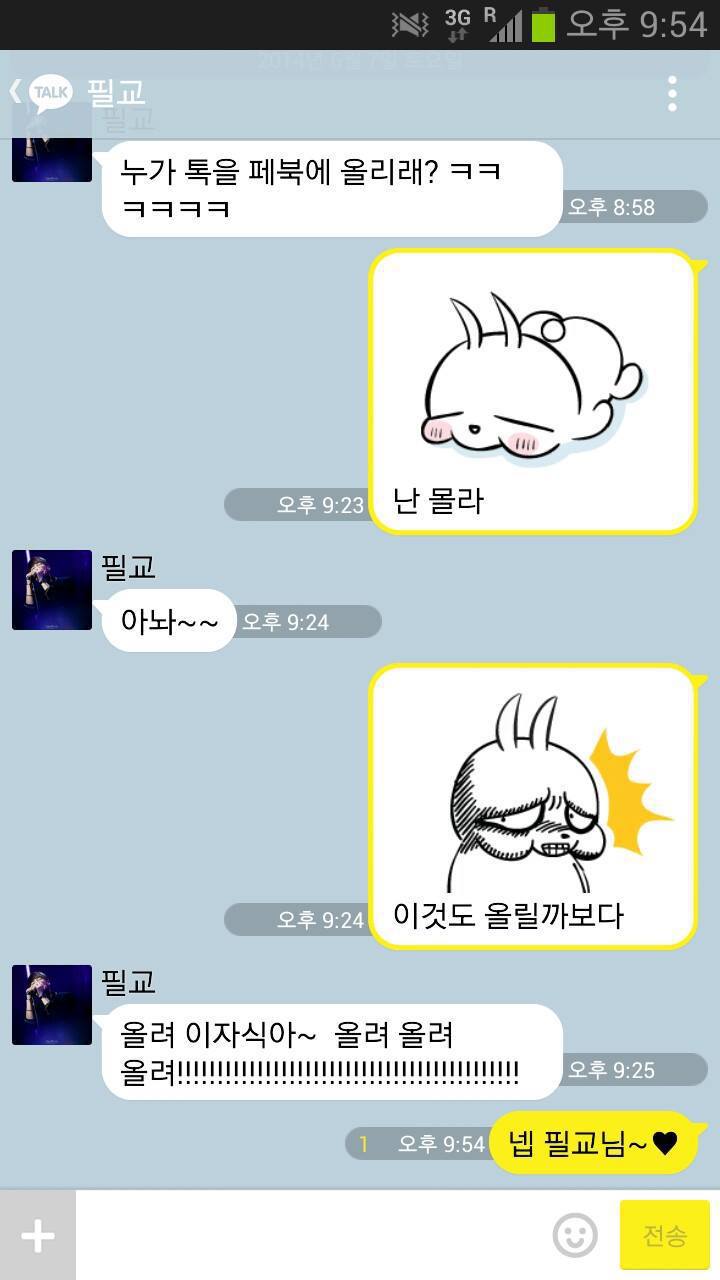Viewport: 720px width, 1280px height.
Task: Open the emoticon picker
Action: click(575, 1236)
